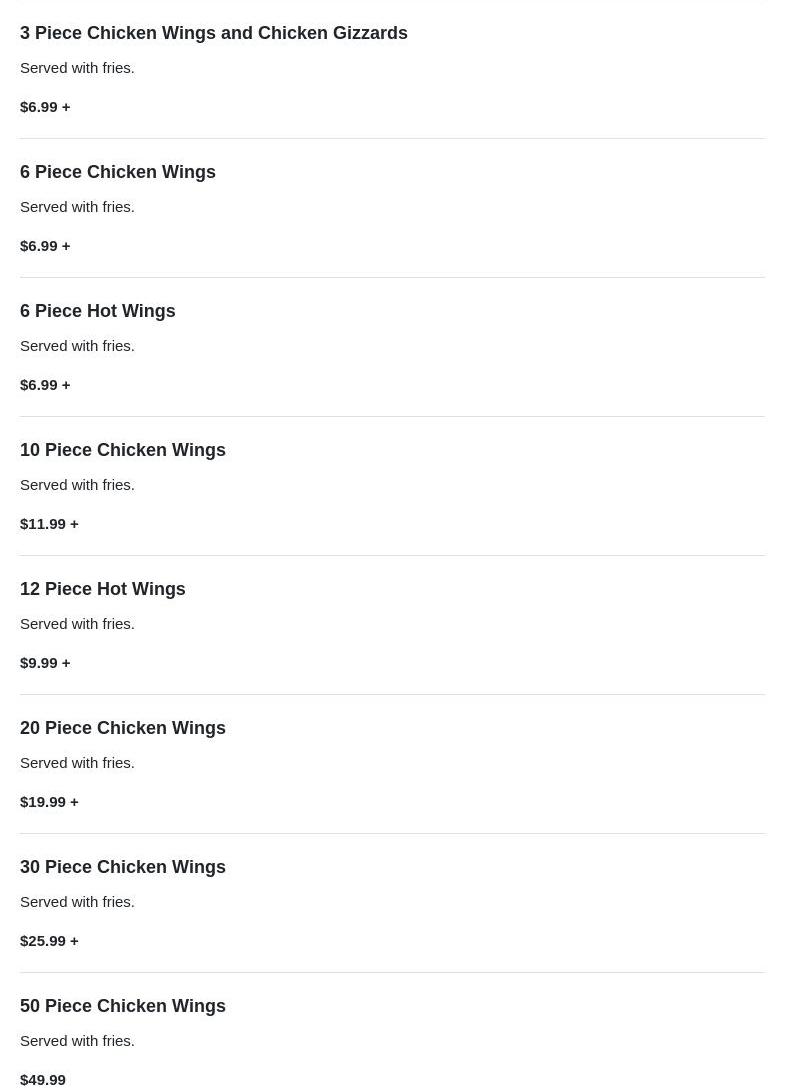Screen dimensions: 785x1090
Task: Choose the 6 Piece Hot Wings item
Action: click(98, 311)
